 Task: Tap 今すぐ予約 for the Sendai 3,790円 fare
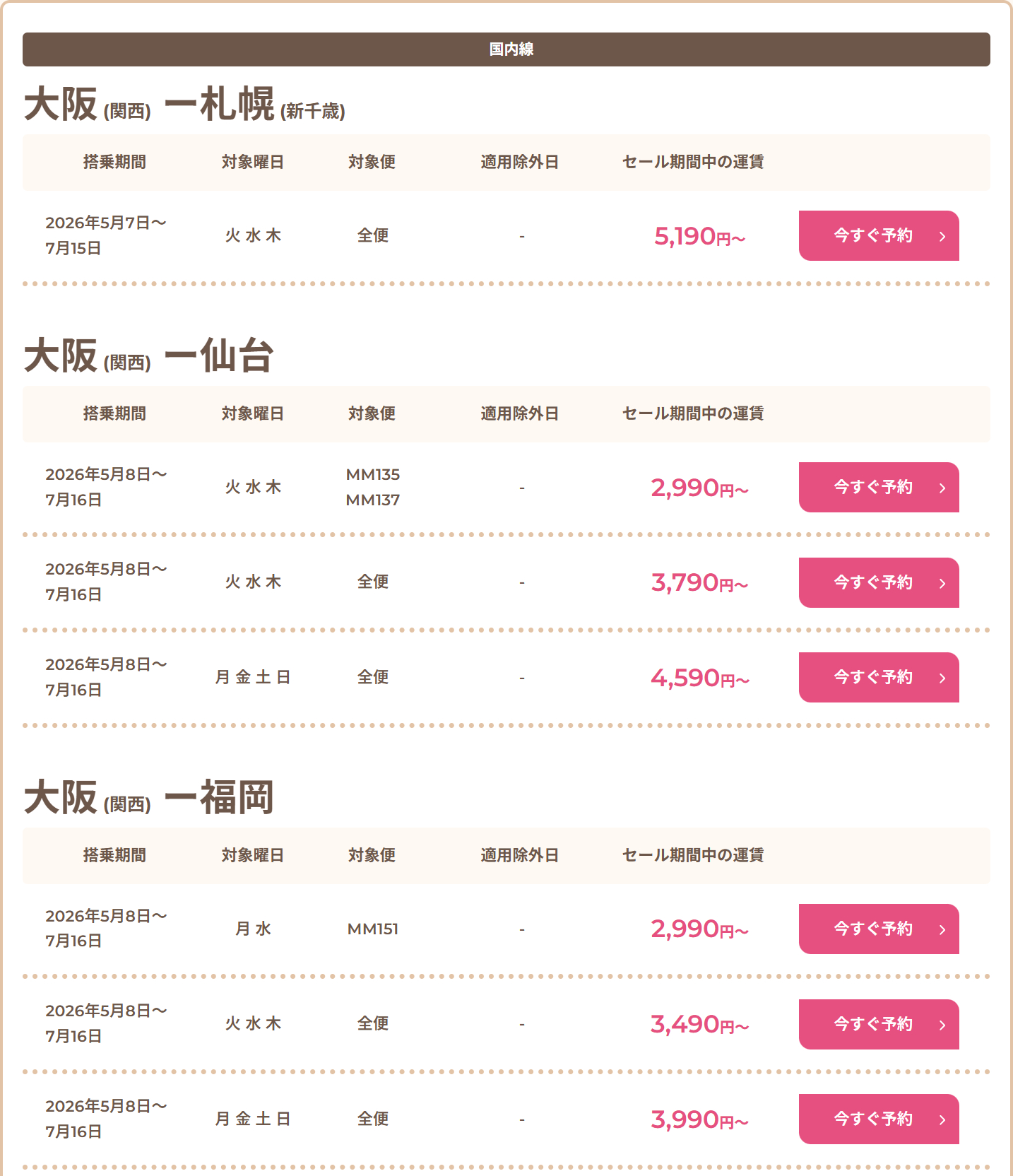point(878,583)
